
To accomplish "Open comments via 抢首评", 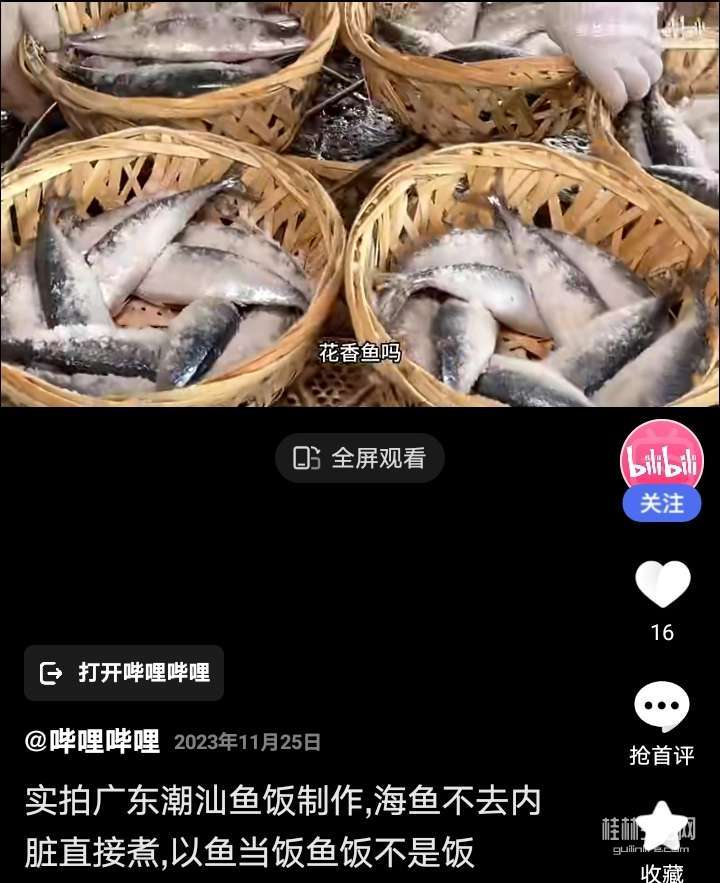I will 662,708.
